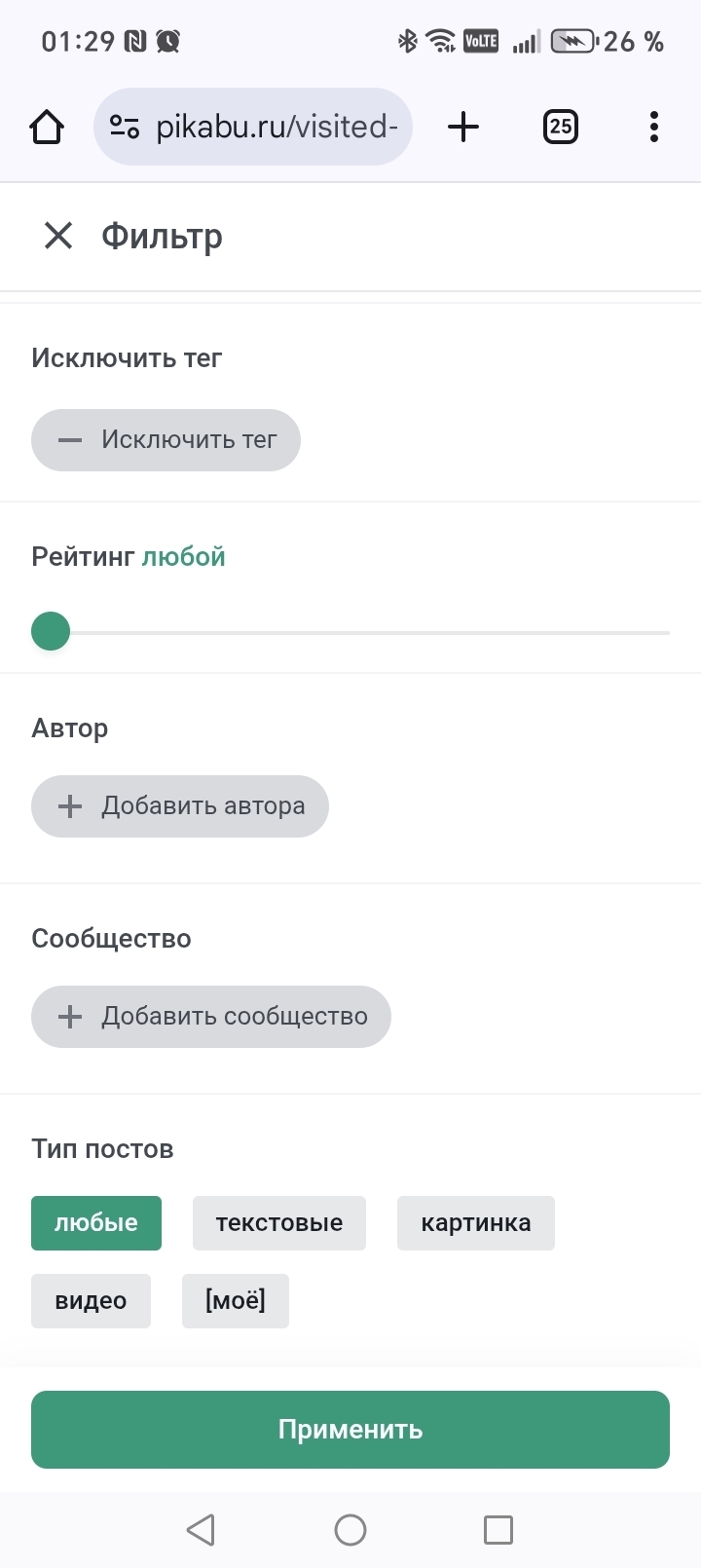Go back using system back button
The width and height of the screenshot is (701, 1568).
click(201, 1530)
